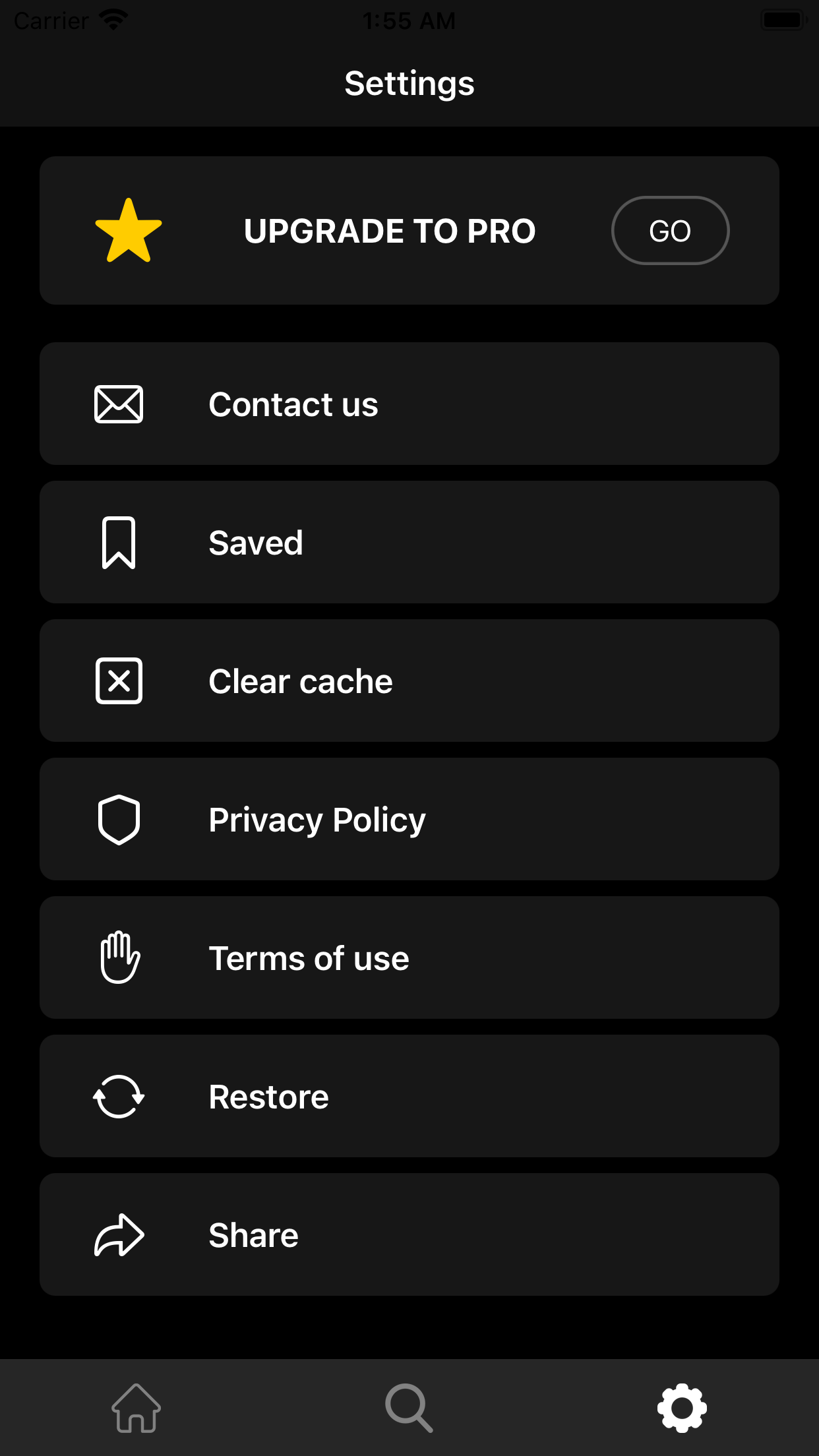Click the shield icon for Privacy Policy
Screen dimensions: 819x1456
pos(119,819)
